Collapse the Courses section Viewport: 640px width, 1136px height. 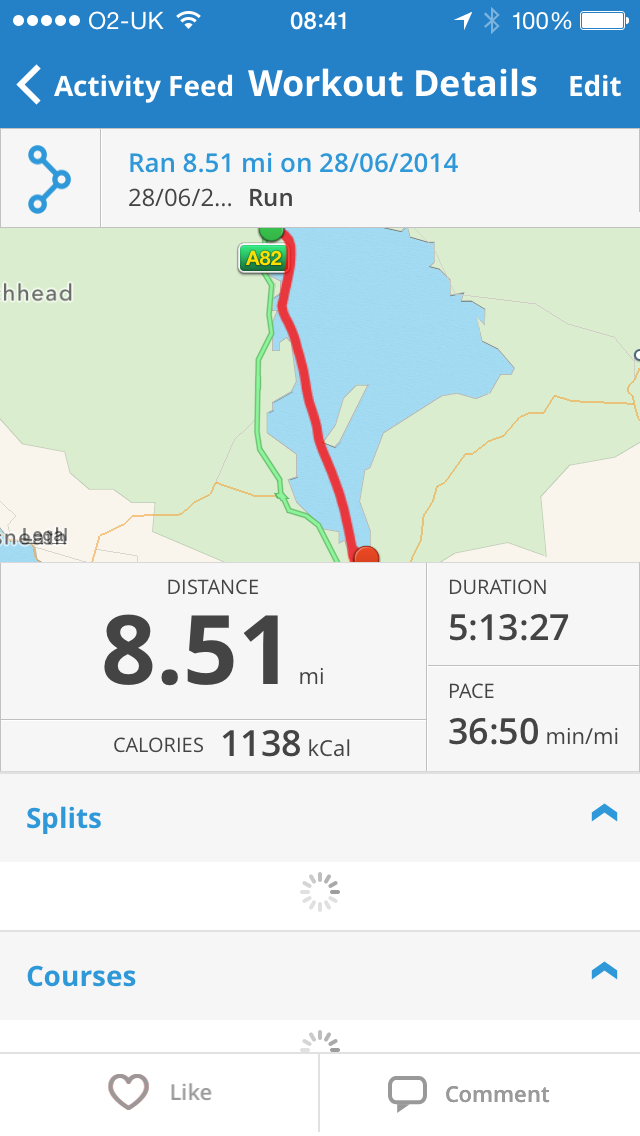pos(604,972)
